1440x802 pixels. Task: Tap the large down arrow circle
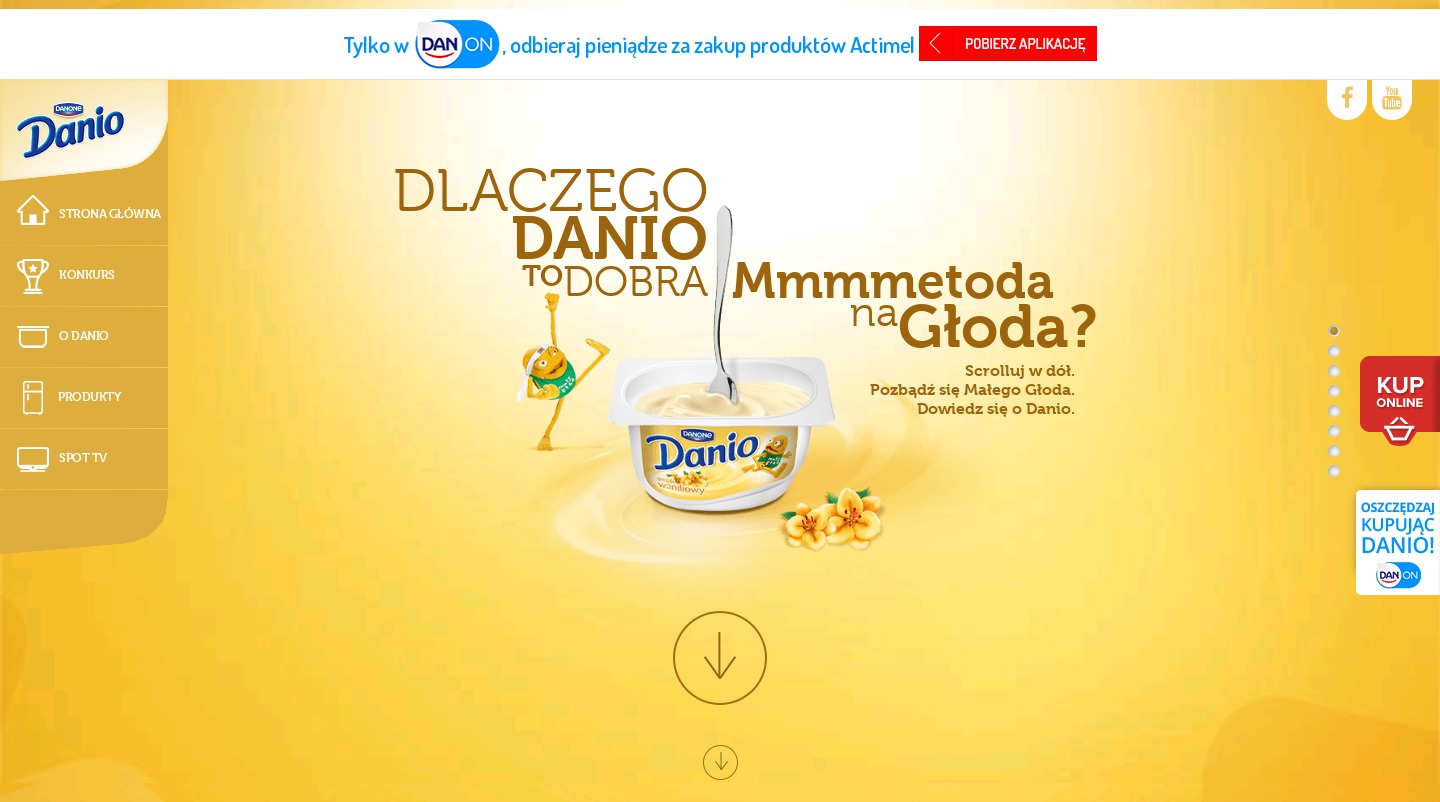(720, 658)
